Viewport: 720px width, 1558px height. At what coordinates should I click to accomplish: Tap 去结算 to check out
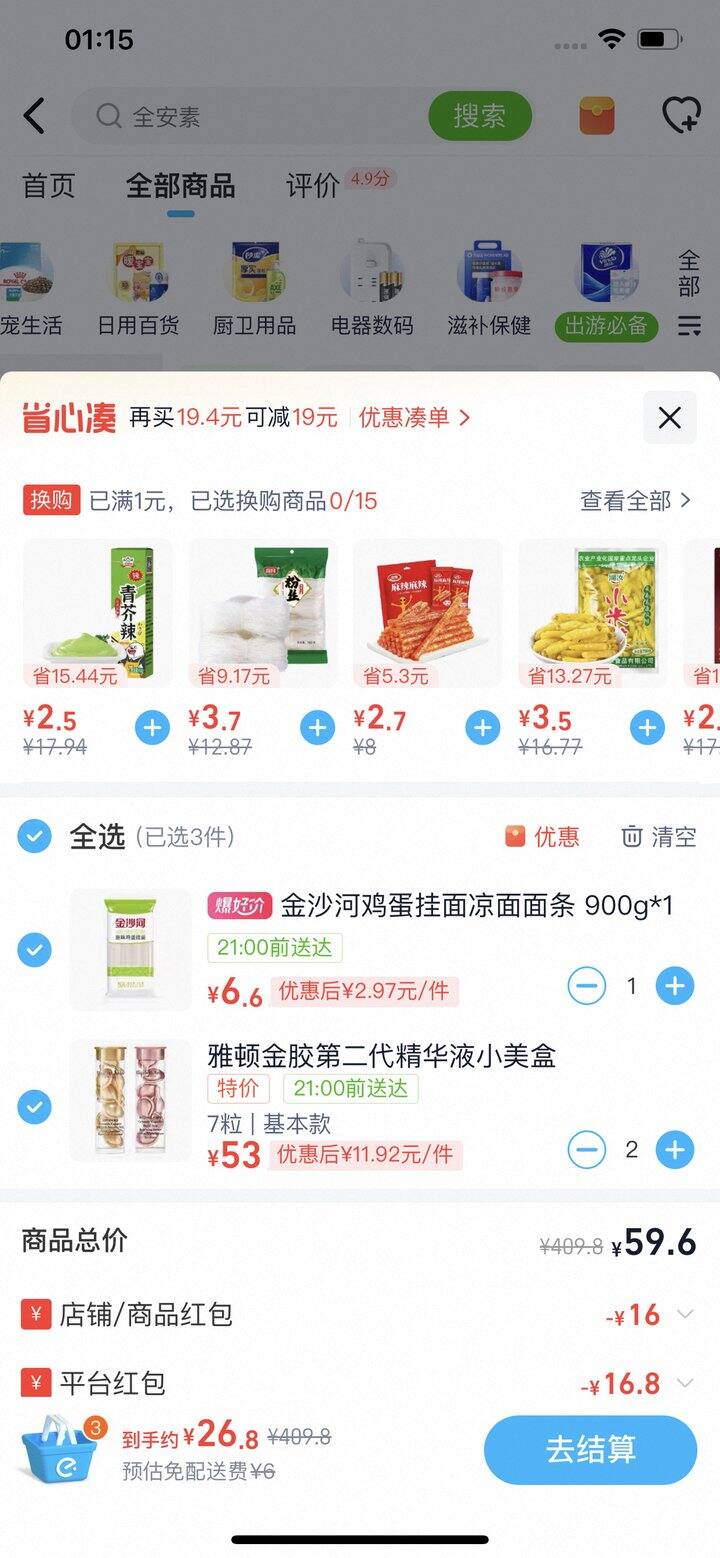(x=590, y=1449)
